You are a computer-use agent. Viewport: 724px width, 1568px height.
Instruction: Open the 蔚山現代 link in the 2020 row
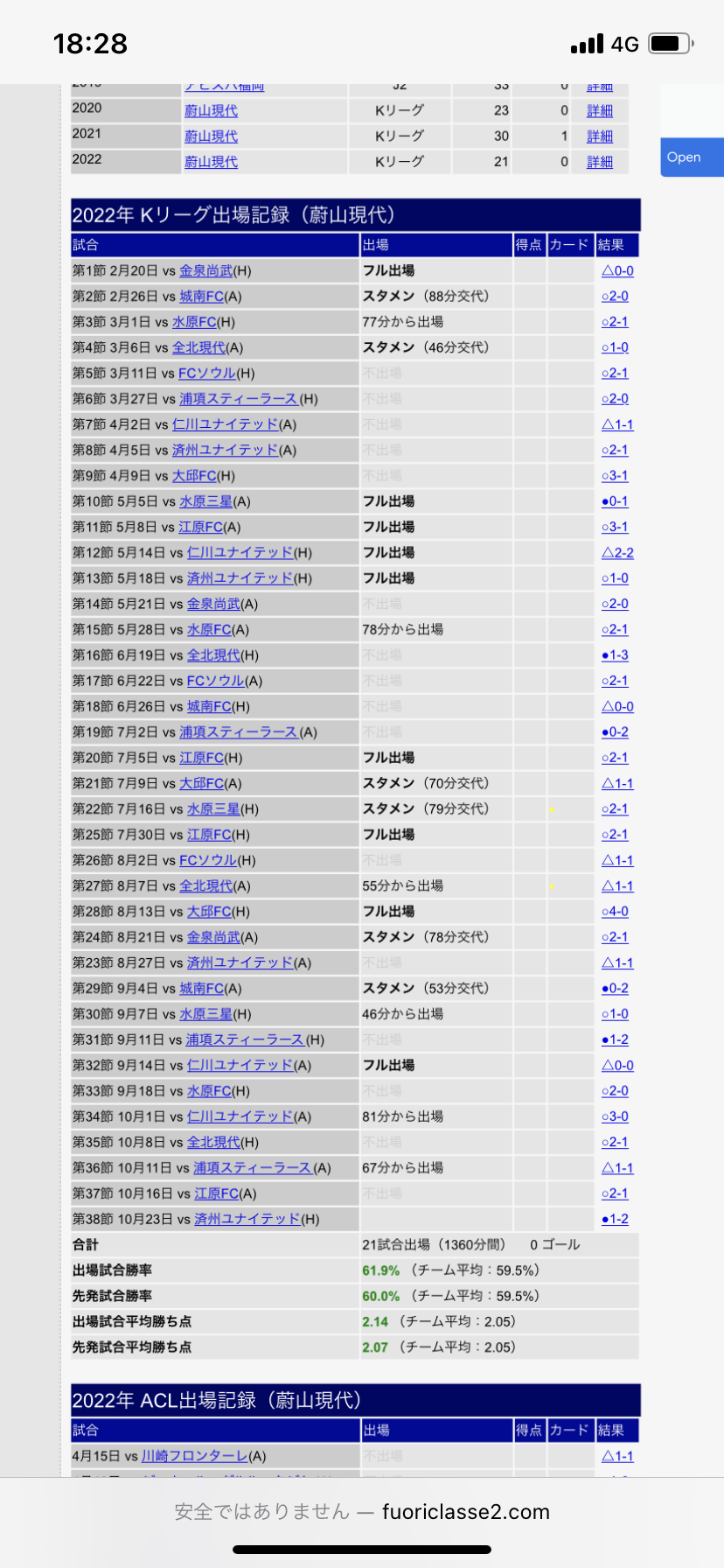pos(211,111)
